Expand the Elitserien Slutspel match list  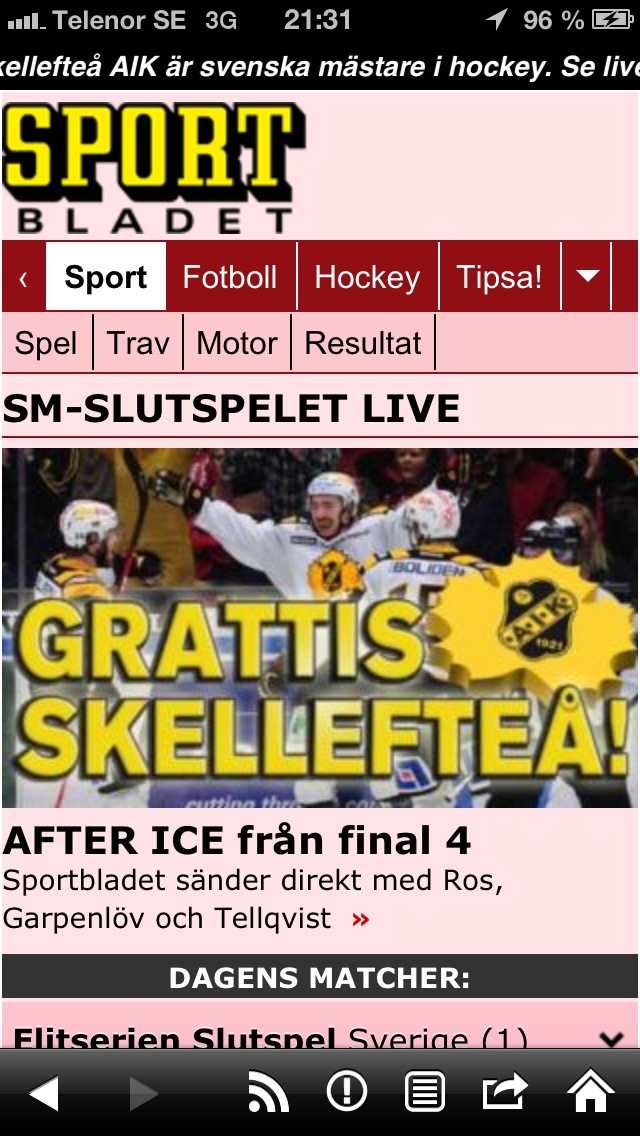[x=611, y=1039]
